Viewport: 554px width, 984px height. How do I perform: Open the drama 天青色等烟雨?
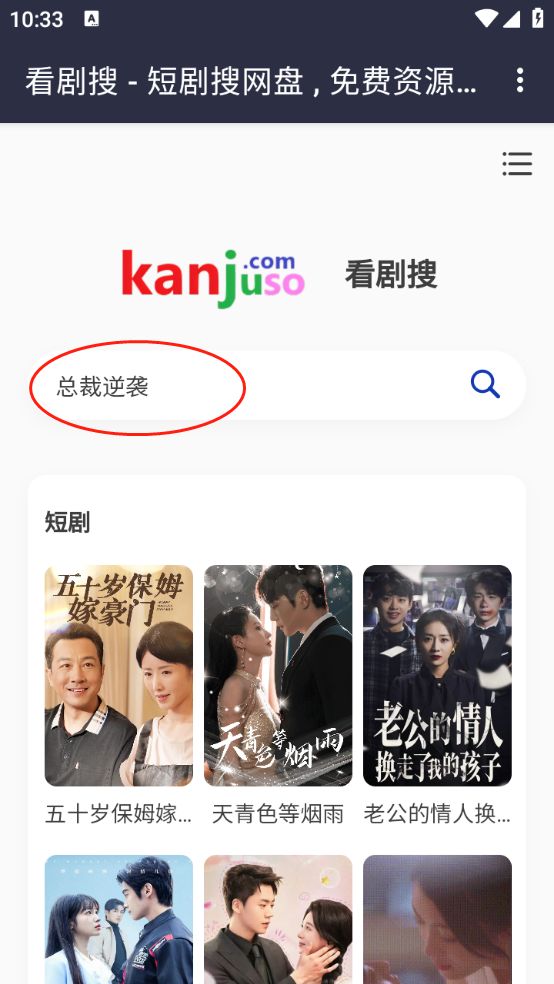tap(278, 675)
